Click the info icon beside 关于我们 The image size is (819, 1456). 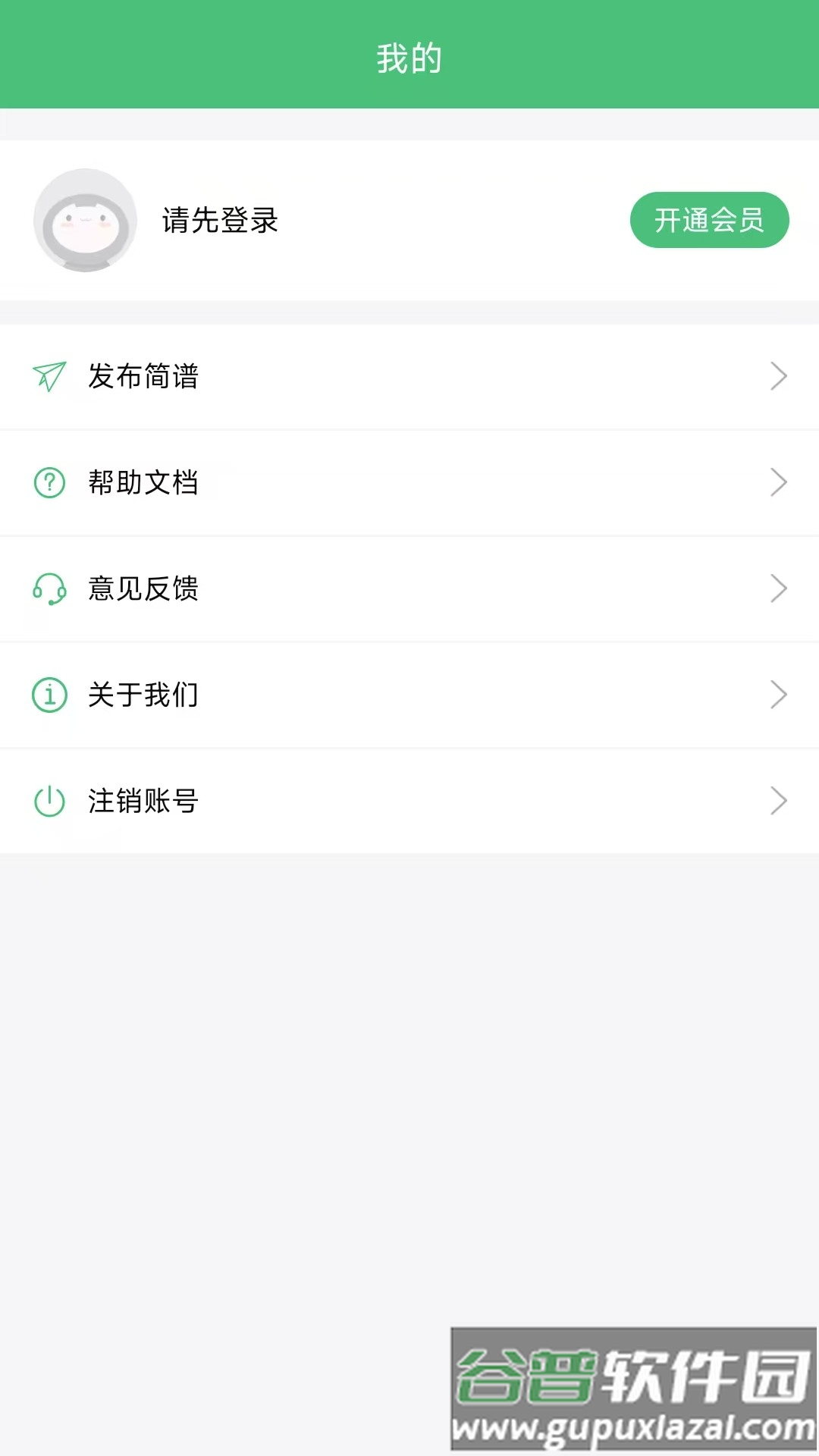pos(48,695)
